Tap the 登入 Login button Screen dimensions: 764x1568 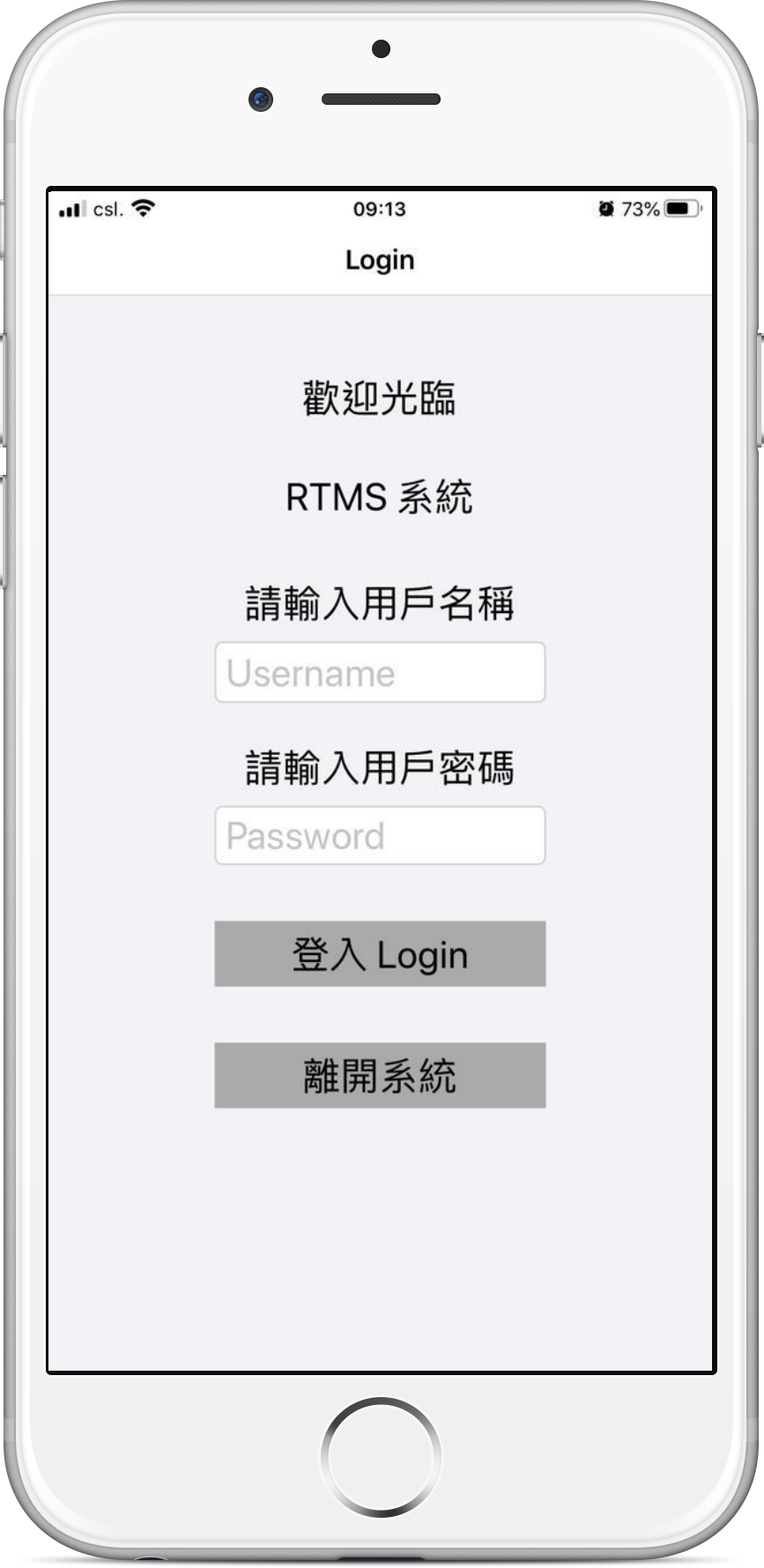pyautogui.click(x=380, y=954)
